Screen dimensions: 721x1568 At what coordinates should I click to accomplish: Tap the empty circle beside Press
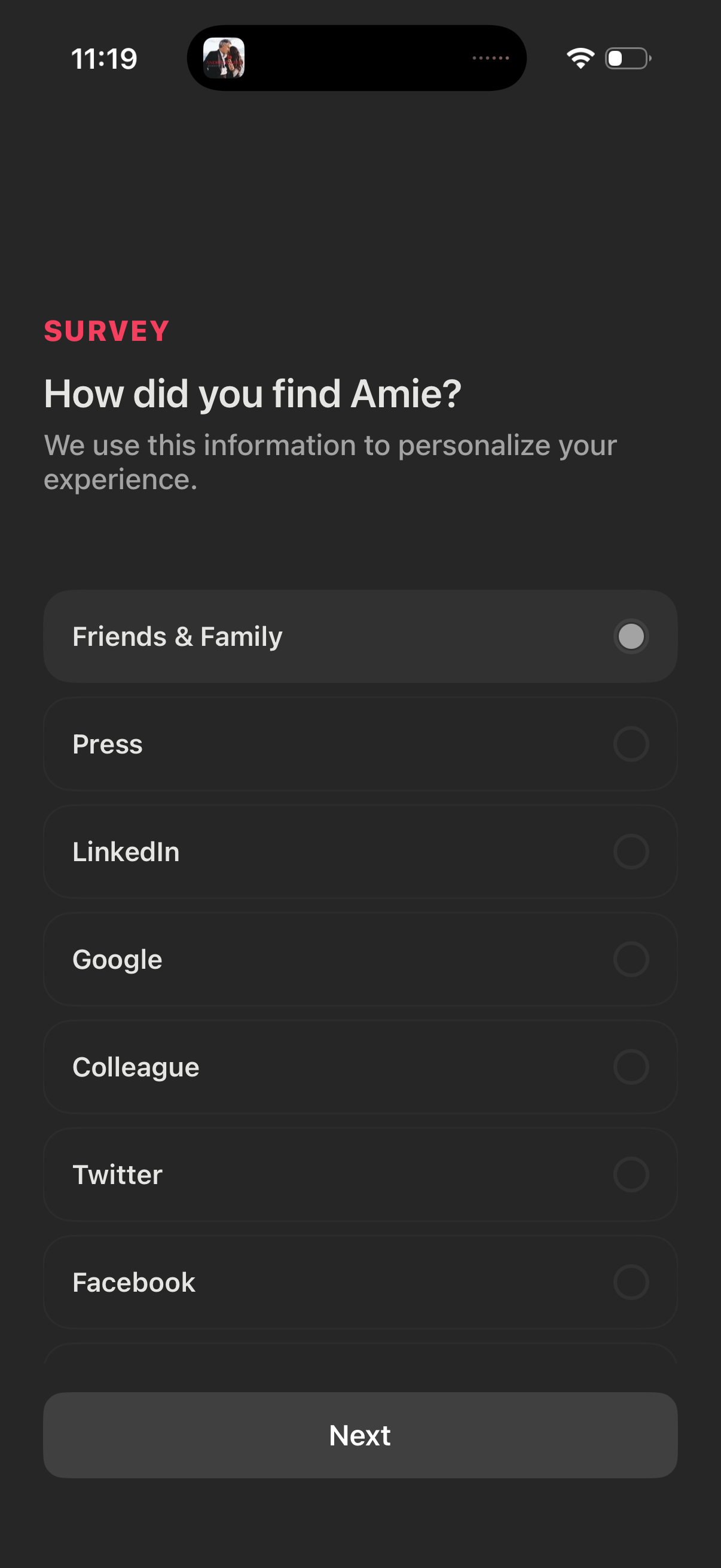click(x=631, y=744)
